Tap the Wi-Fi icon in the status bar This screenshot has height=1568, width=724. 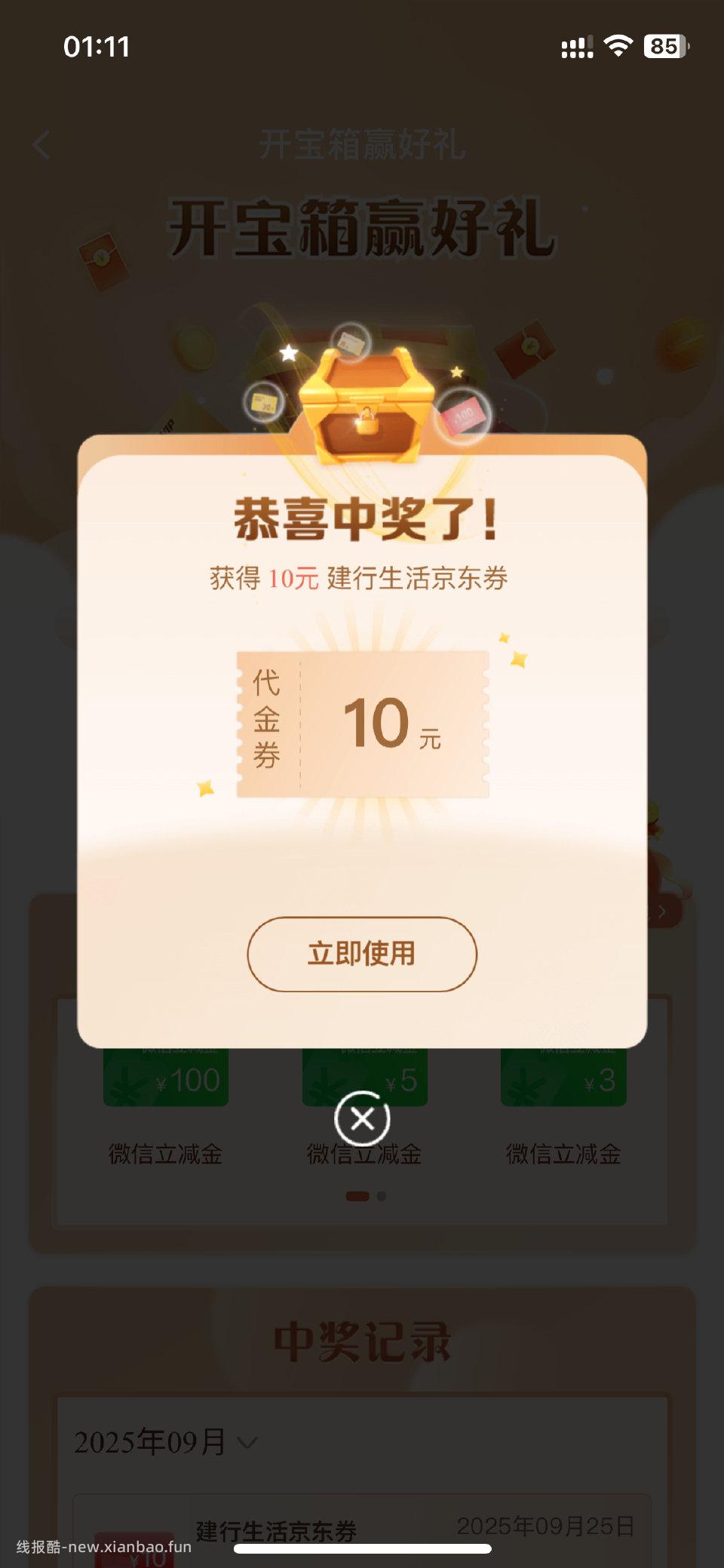point(618,47)
